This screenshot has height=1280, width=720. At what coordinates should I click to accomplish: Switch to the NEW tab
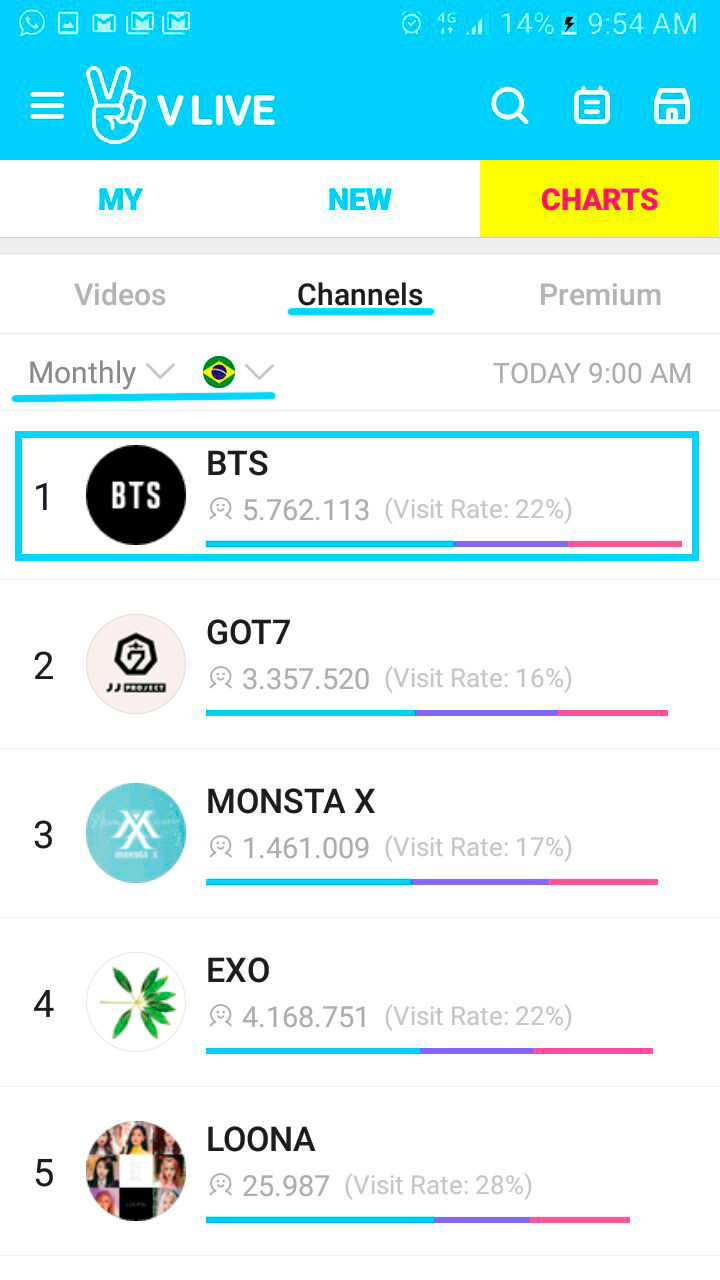360,199
